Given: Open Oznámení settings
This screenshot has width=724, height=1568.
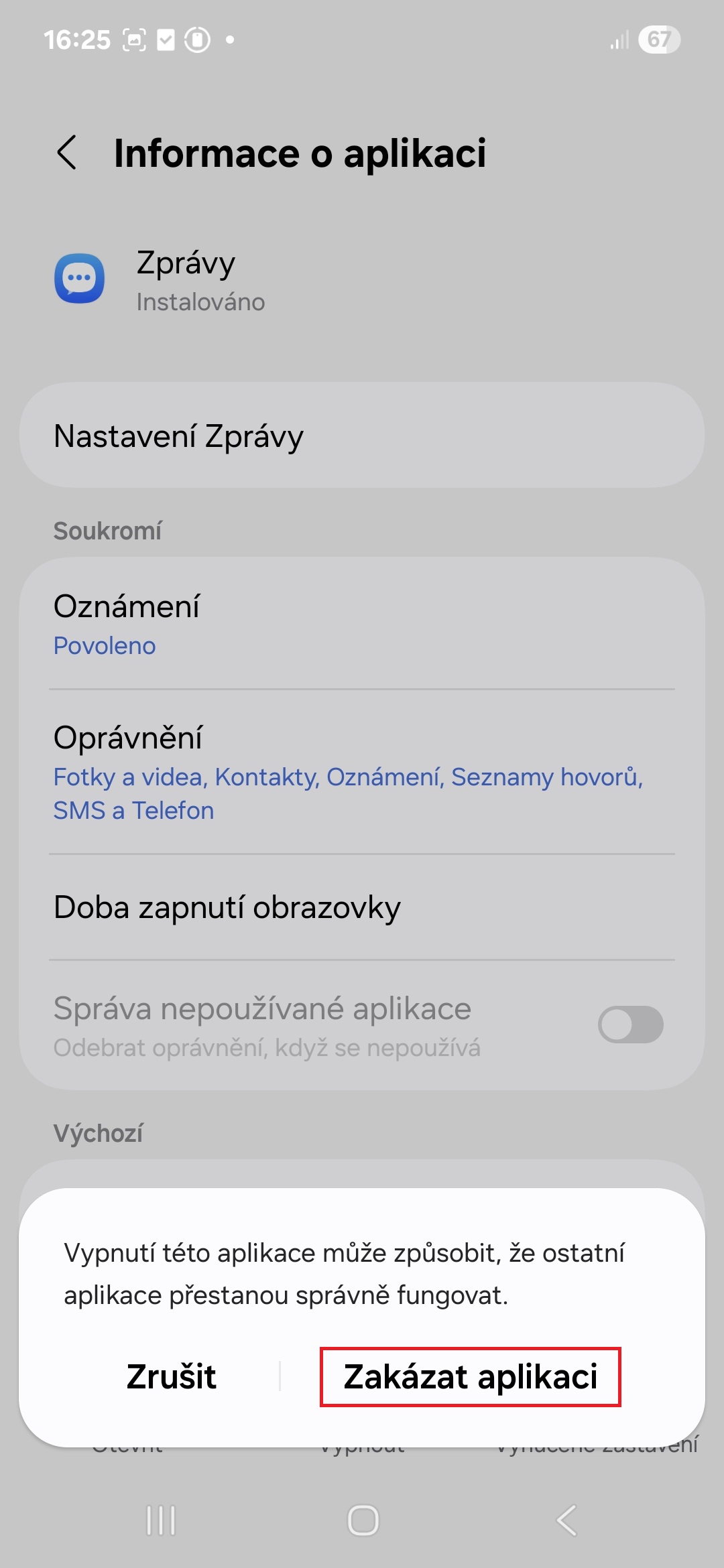Looking at the screenshot, I should [362, 624].
